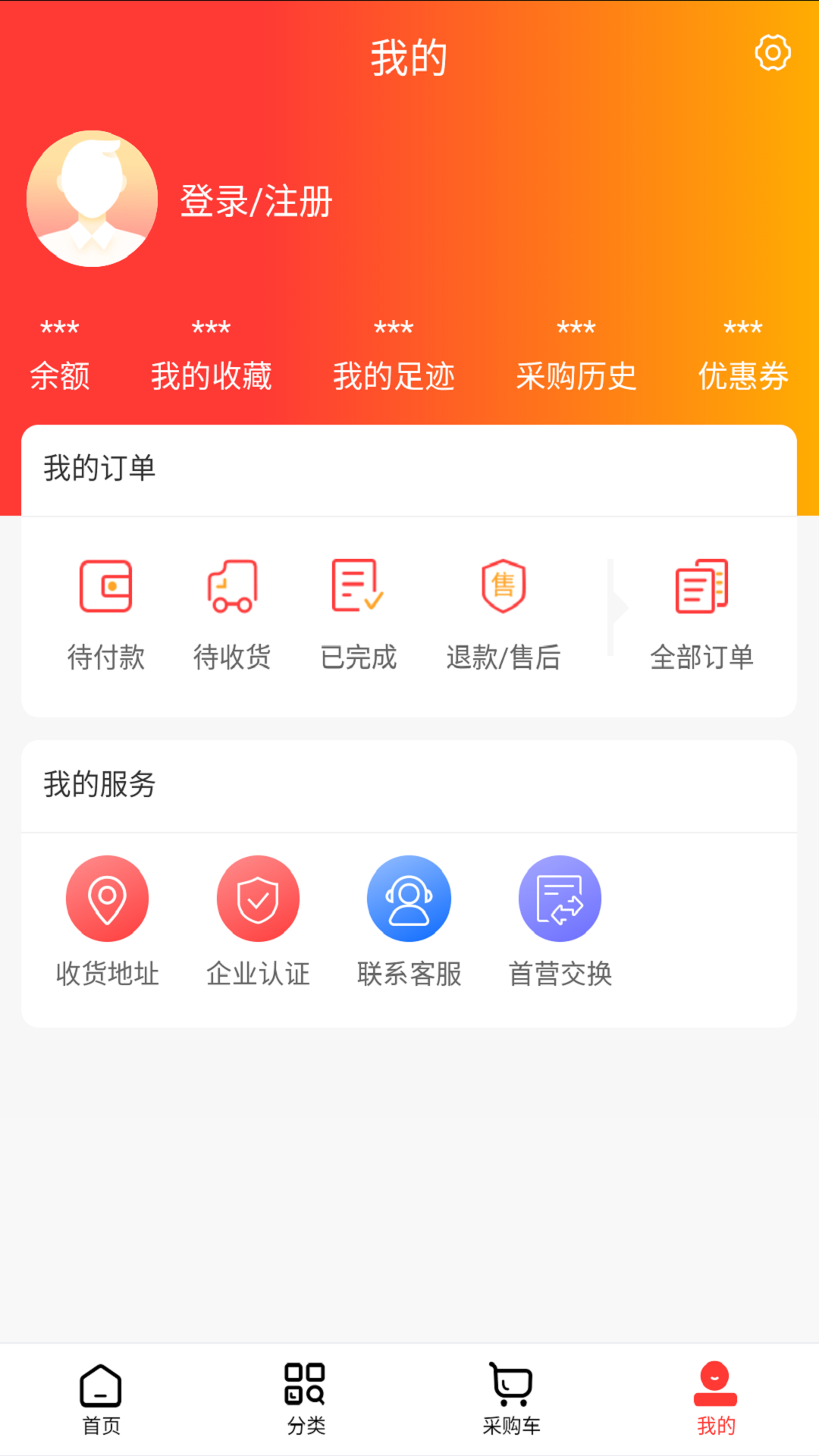Open the 首营交换 document exchange icon

(560, 897)
